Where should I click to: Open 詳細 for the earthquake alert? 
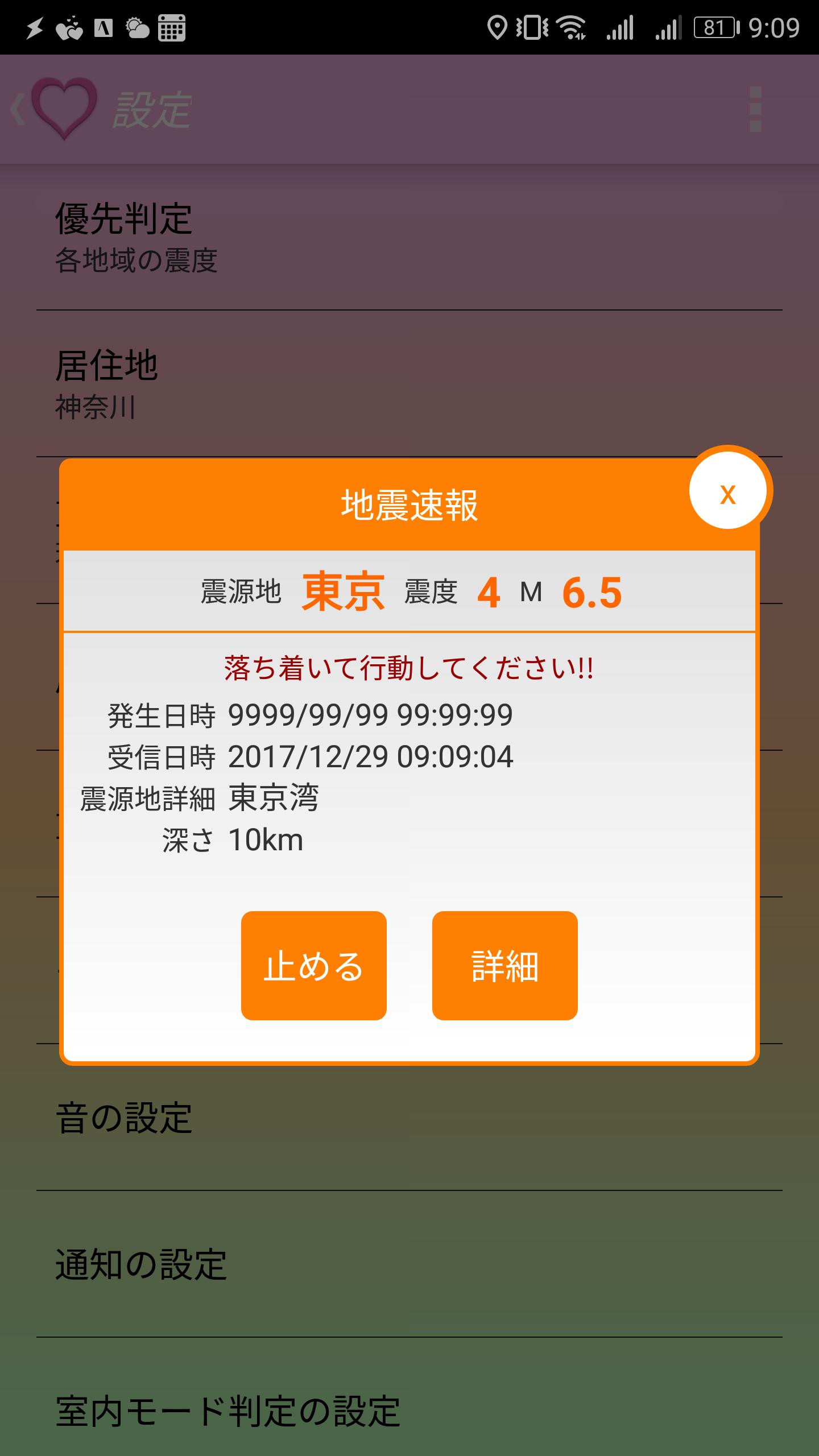[x=504, y=966]
